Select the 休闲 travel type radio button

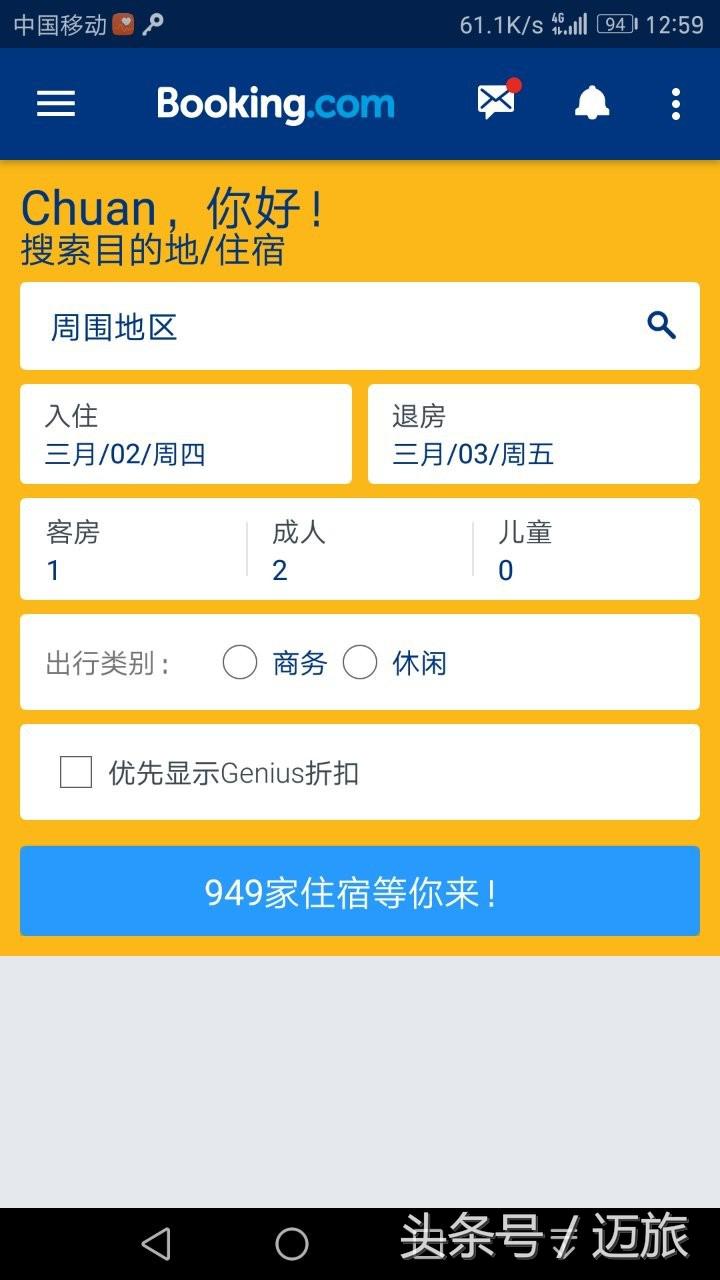(x=360, y=662)
